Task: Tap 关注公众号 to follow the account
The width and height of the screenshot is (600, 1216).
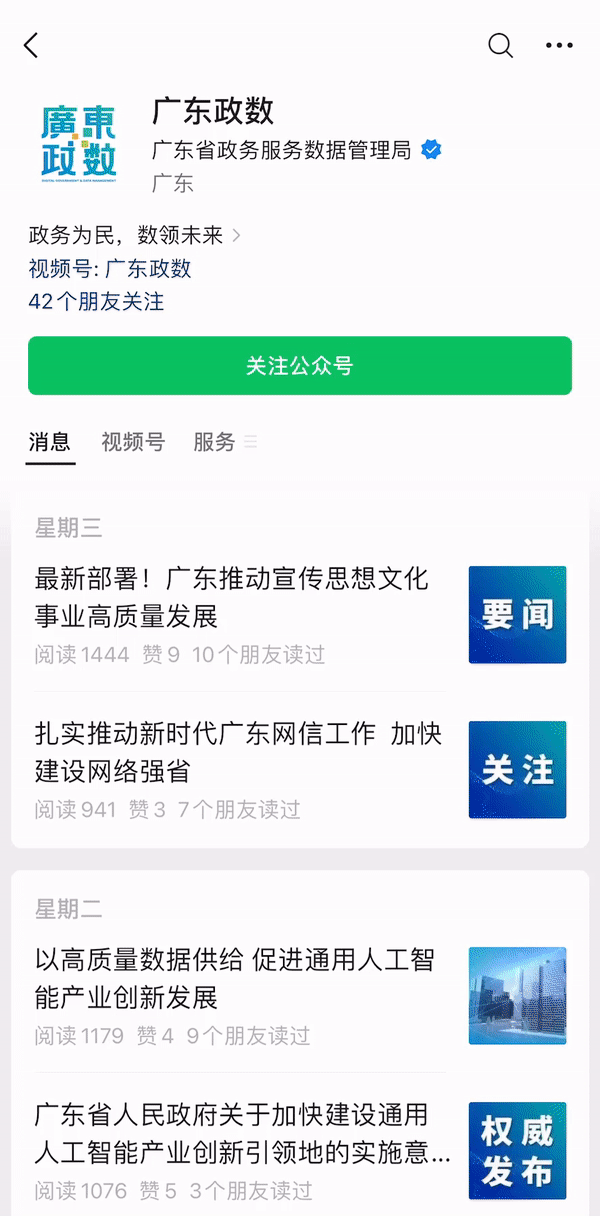Action: pyautogui.click(x=300, y=366)
